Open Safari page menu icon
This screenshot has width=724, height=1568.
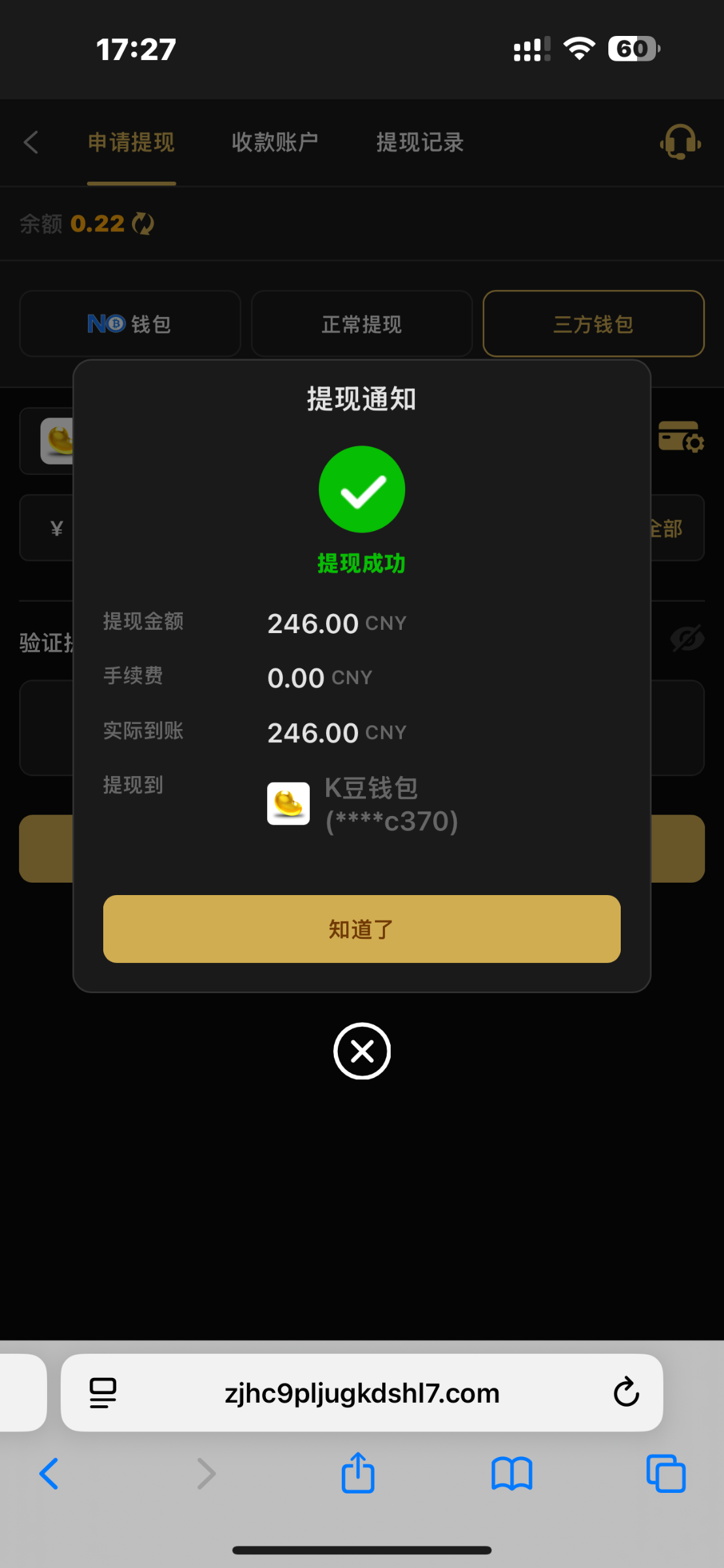tap(103, 1392)
